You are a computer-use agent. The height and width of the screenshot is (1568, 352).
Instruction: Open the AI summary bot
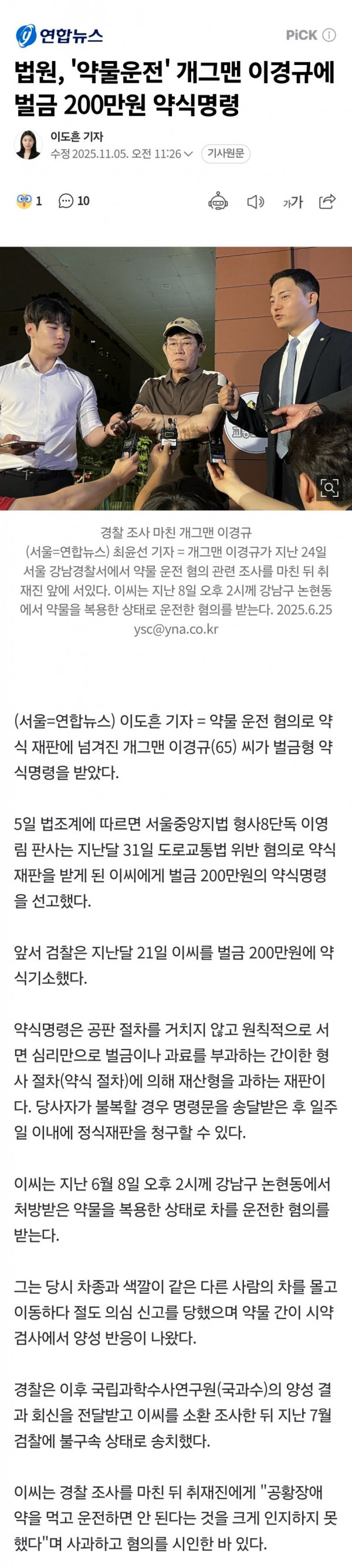[x=218, y=201]
